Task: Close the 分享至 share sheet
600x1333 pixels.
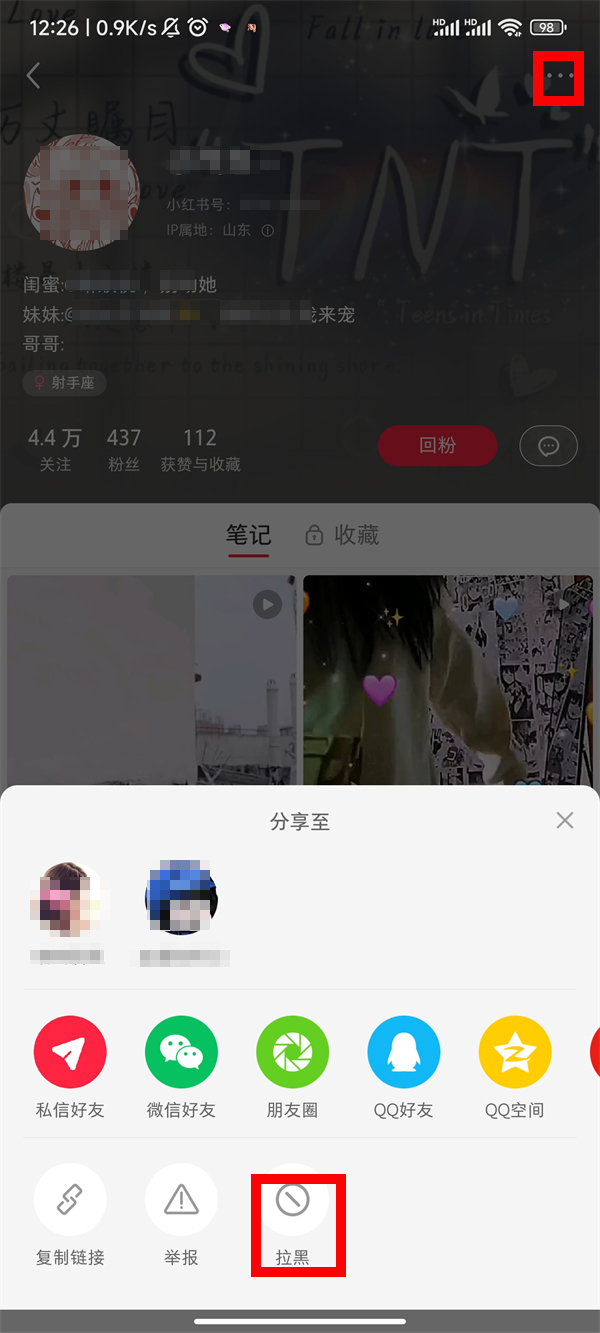Action: pyautogui.click(x=565, y=821)
